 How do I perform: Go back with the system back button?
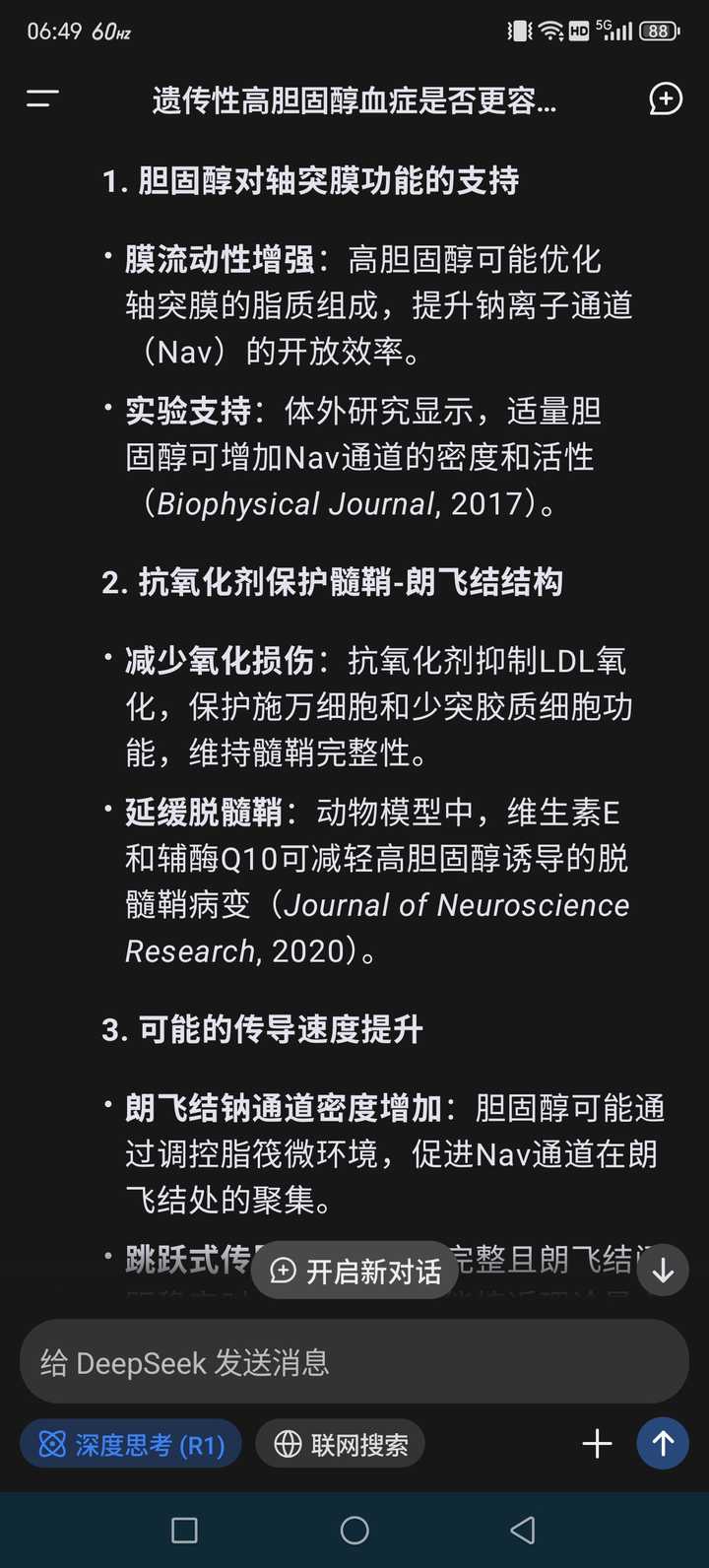[523, 1530]
